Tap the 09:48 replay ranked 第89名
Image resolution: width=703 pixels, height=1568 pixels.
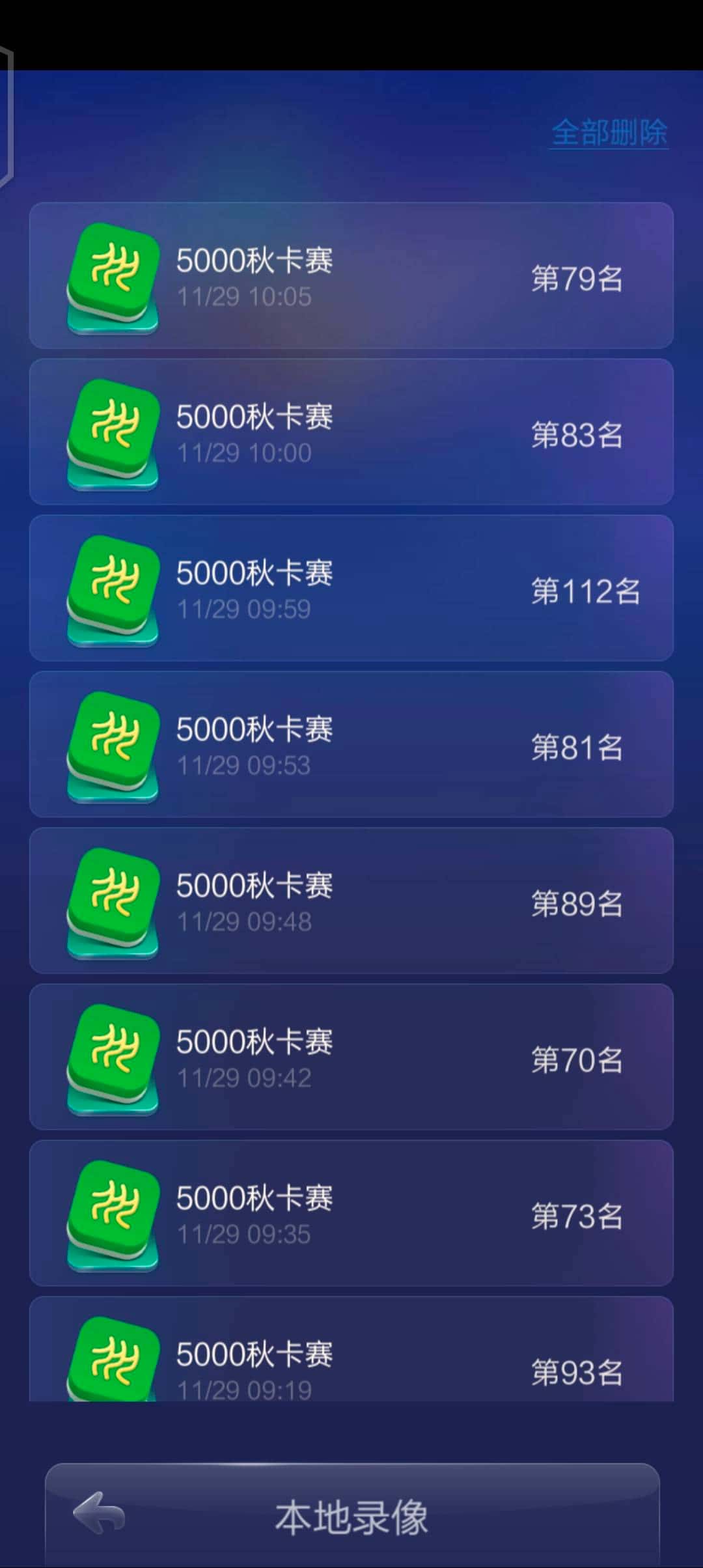point(351,902)
